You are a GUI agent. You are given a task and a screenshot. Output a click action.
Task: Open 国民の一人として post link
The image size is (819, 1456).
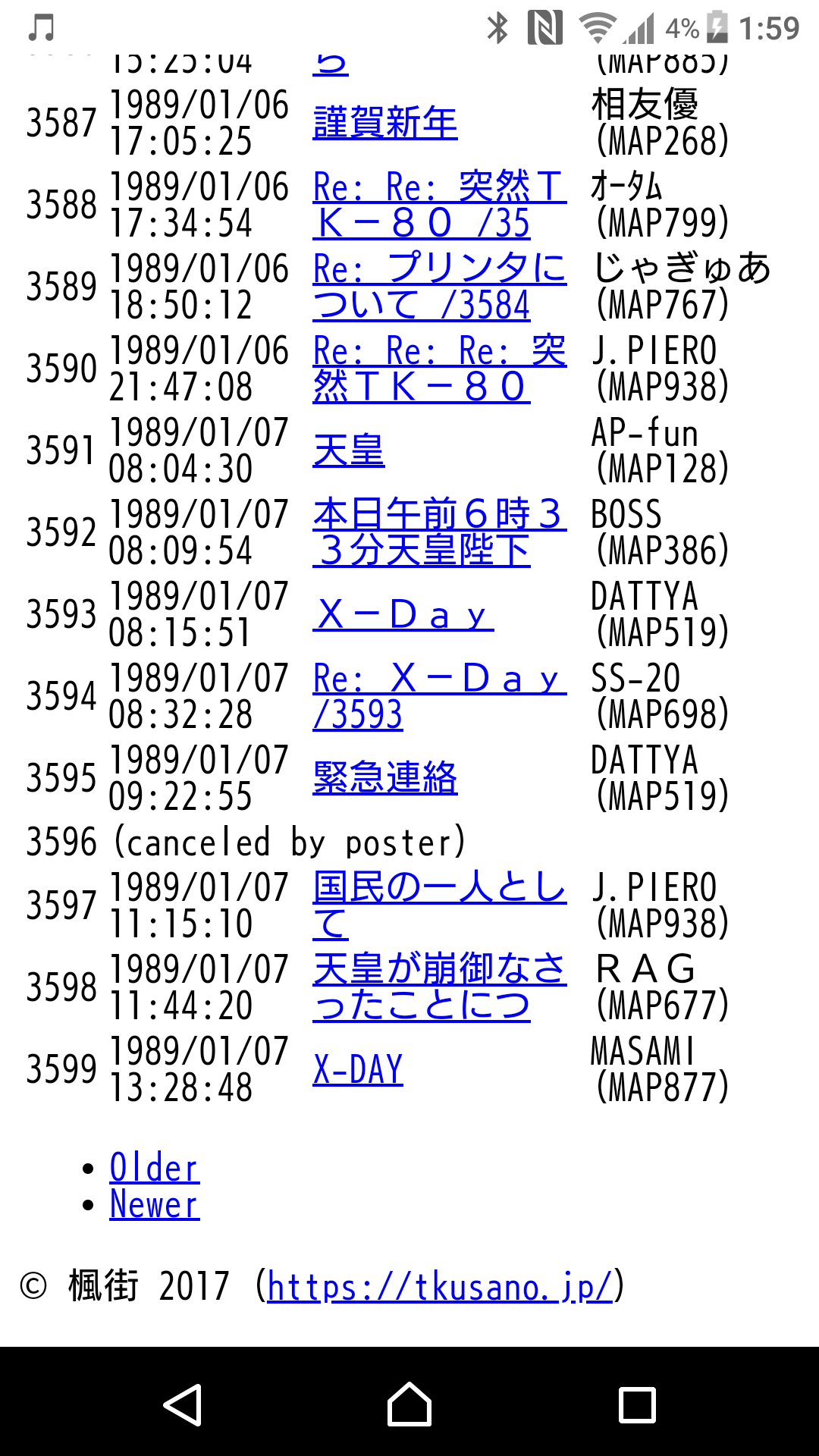[x=438, y=905]
